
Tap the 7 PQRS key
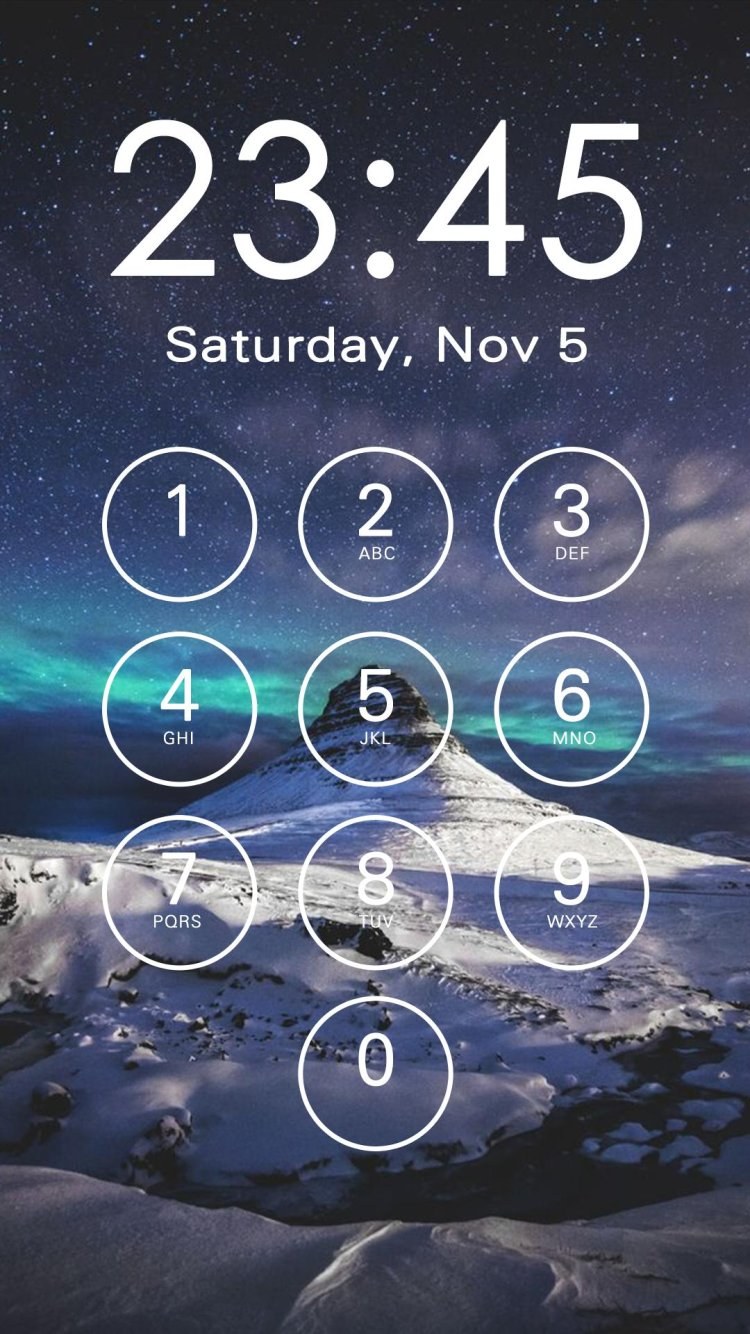(180, 892)
